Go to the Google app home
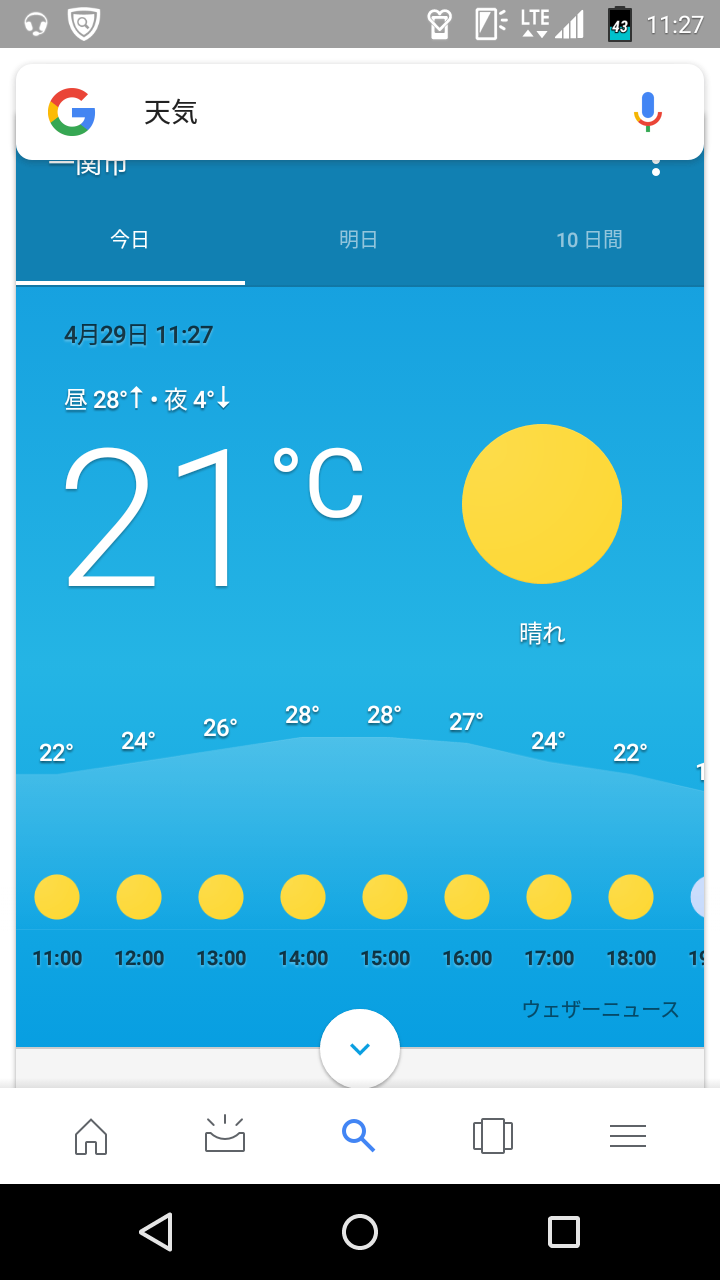Viewport: 720px width, 1280px height. point(91,1136)
